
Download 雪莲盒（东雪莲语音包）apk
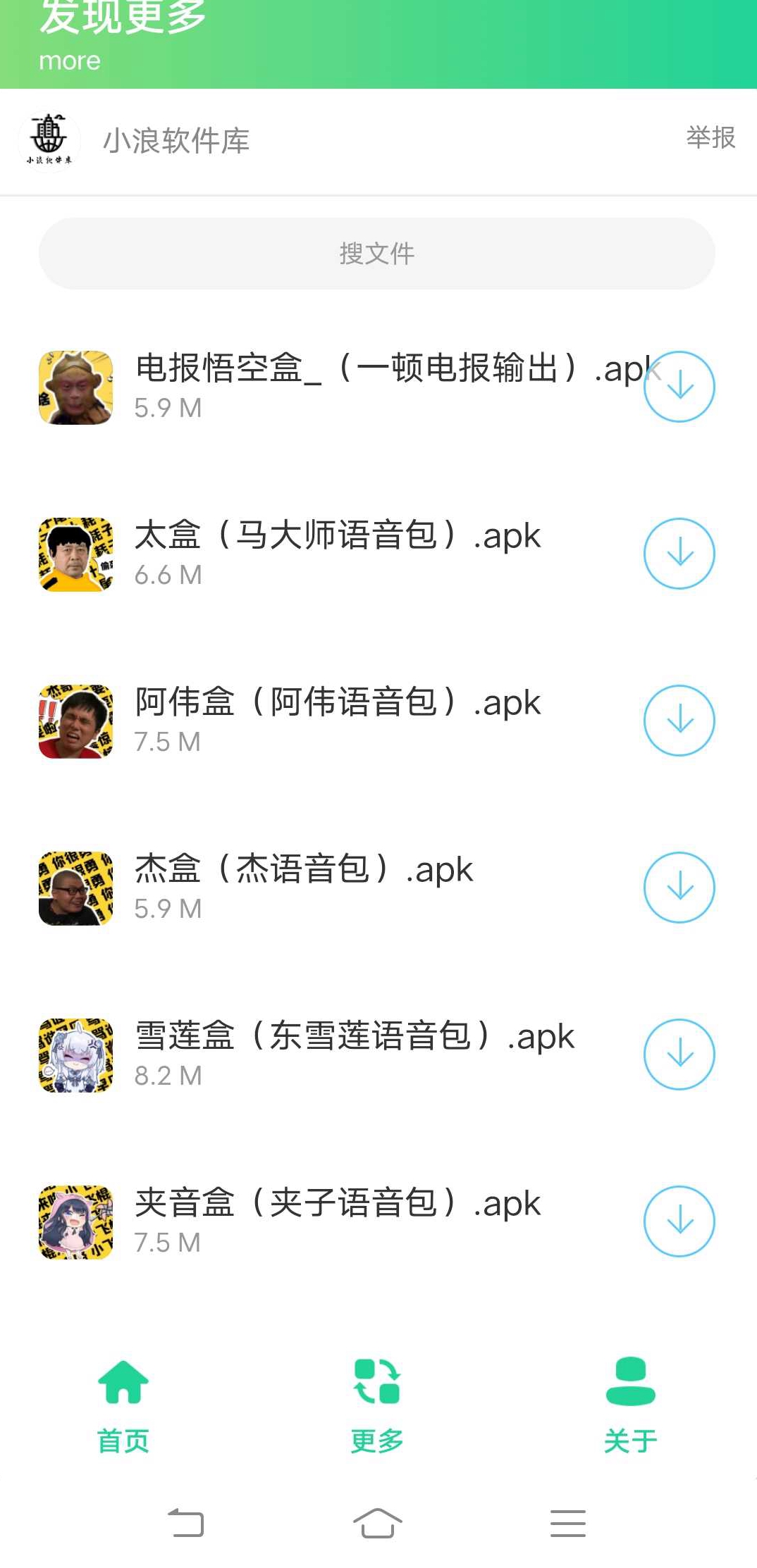click(x=679, y=1054)
